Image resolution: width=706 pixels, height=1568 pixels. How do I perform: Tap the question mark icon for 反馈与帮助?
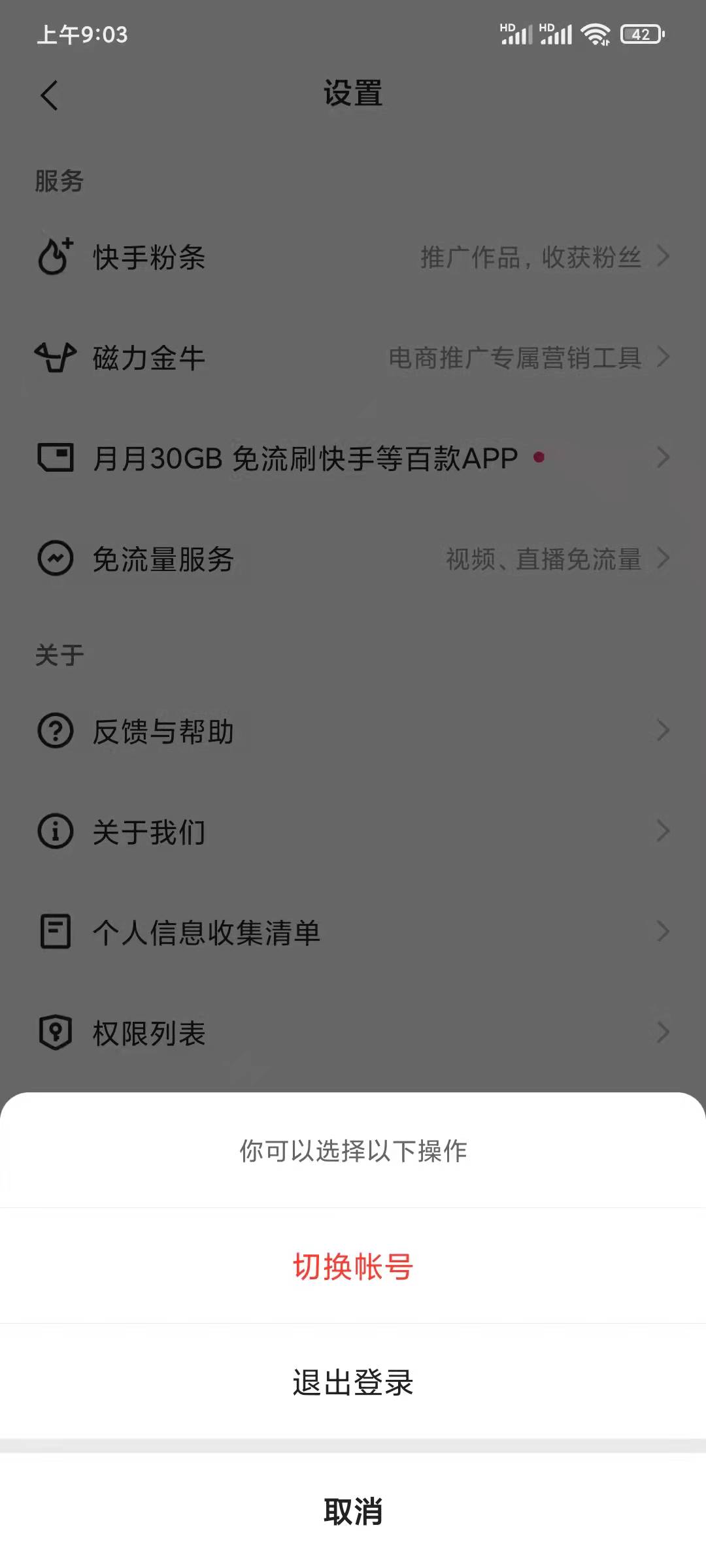55,732
